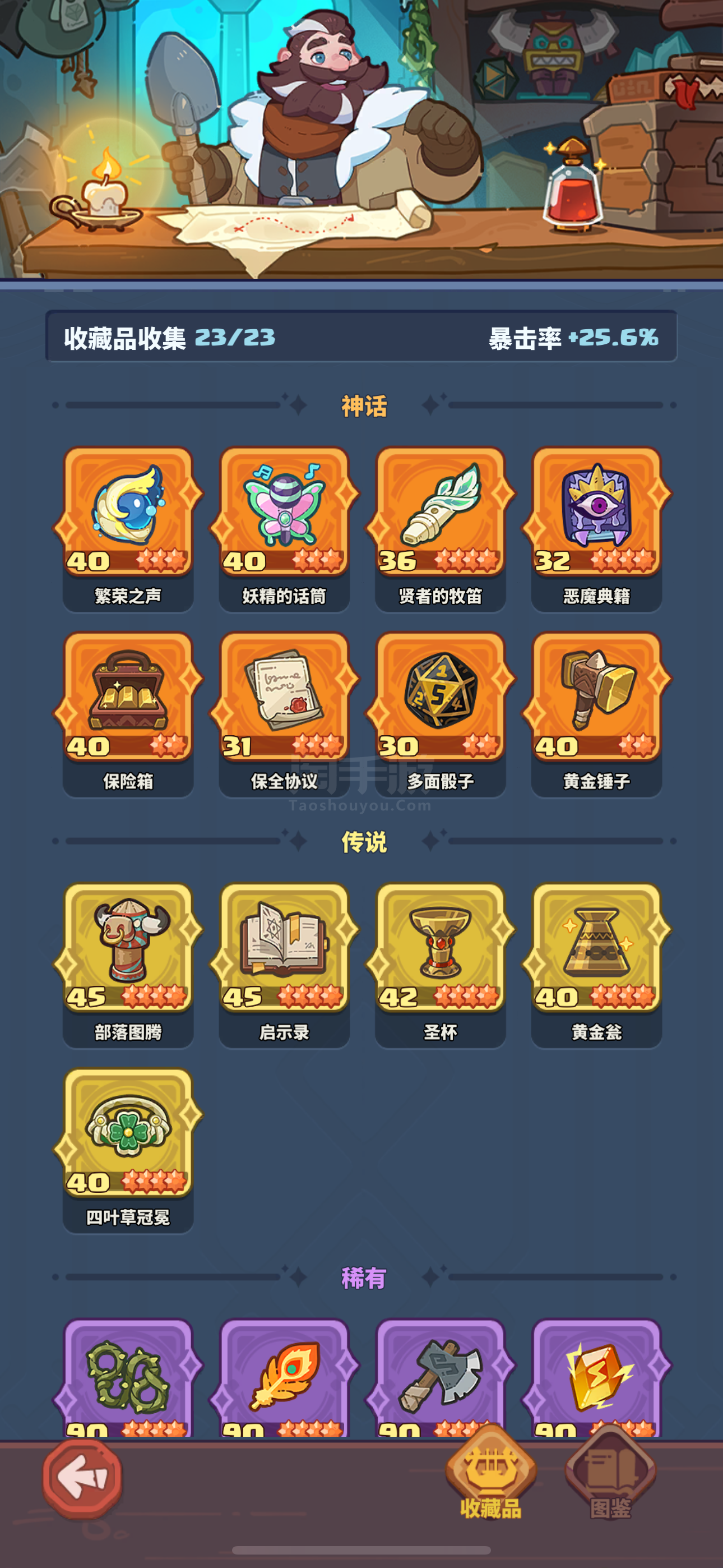Image resolution: width=723 pixels, height=1568 pixels.
Task: Open the 黄金瓮 card
Action: point(596,965)
